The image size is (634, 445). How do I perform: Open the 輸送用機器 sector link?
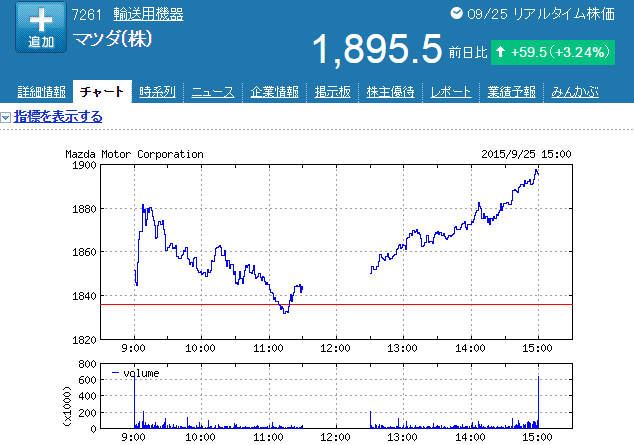147,15
